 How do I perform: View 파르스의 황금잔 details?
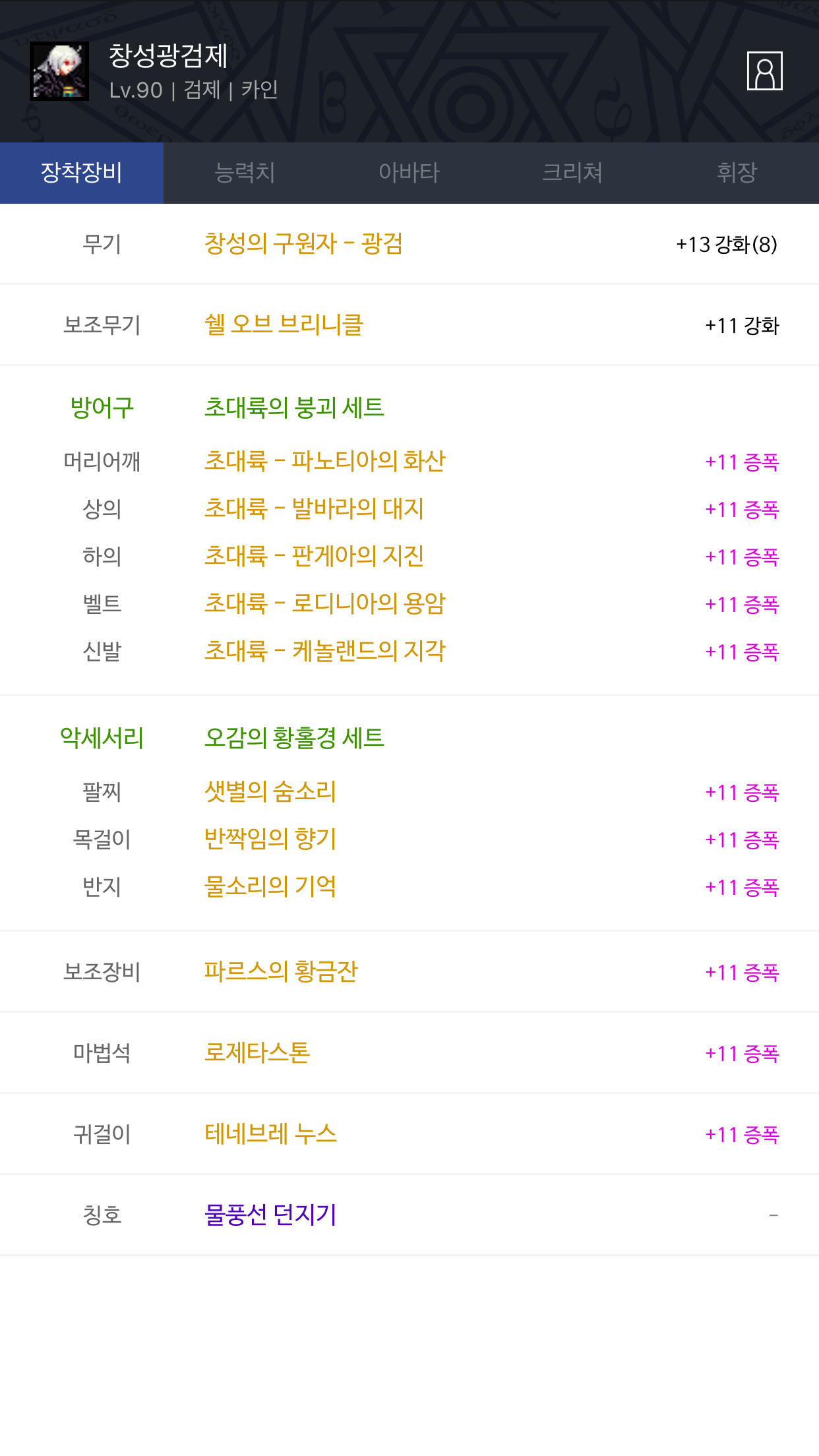click(x=281, y=972)
